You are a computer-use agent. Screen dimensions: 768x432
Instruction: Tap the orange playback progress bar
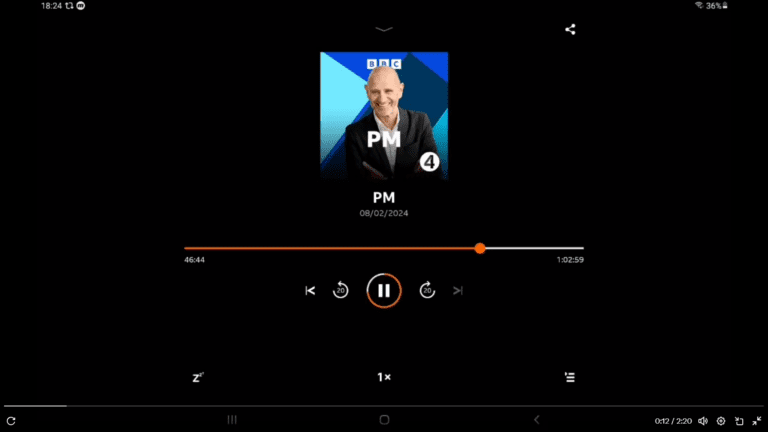click(330, 248)
